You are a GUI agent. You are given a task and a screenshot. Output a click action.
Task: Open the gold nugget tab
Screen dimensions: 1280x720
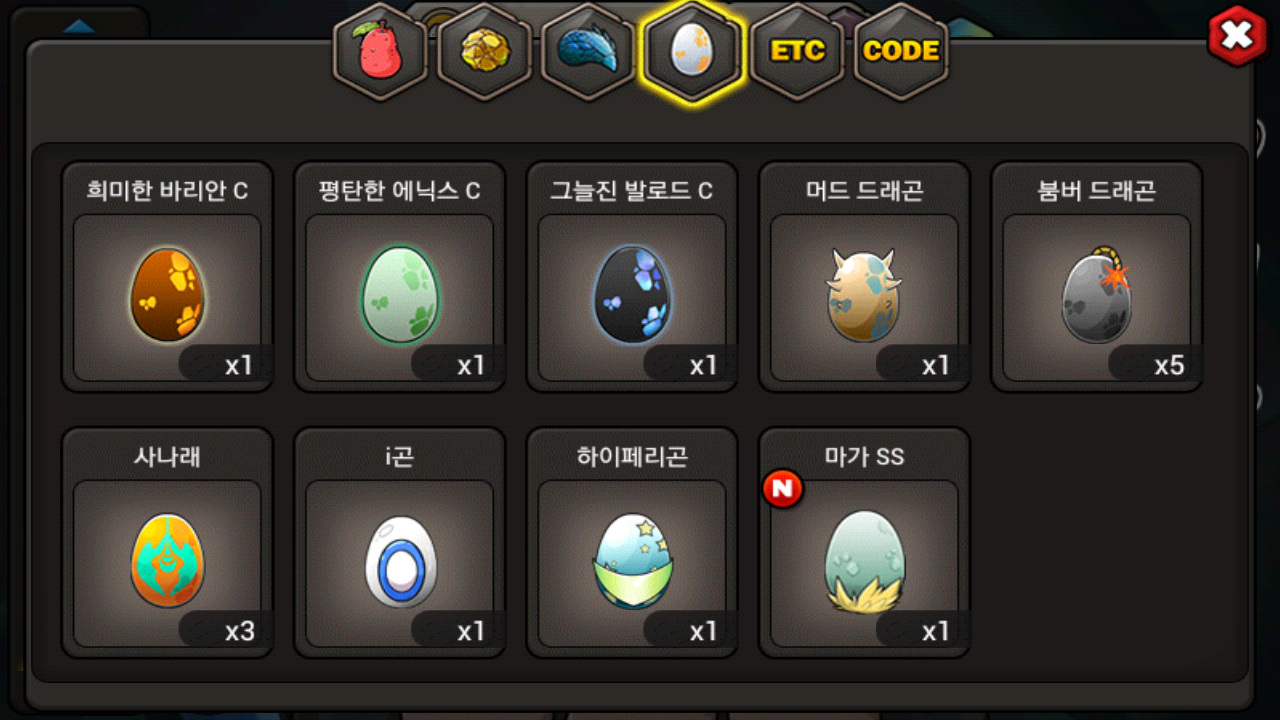[484, 51]
